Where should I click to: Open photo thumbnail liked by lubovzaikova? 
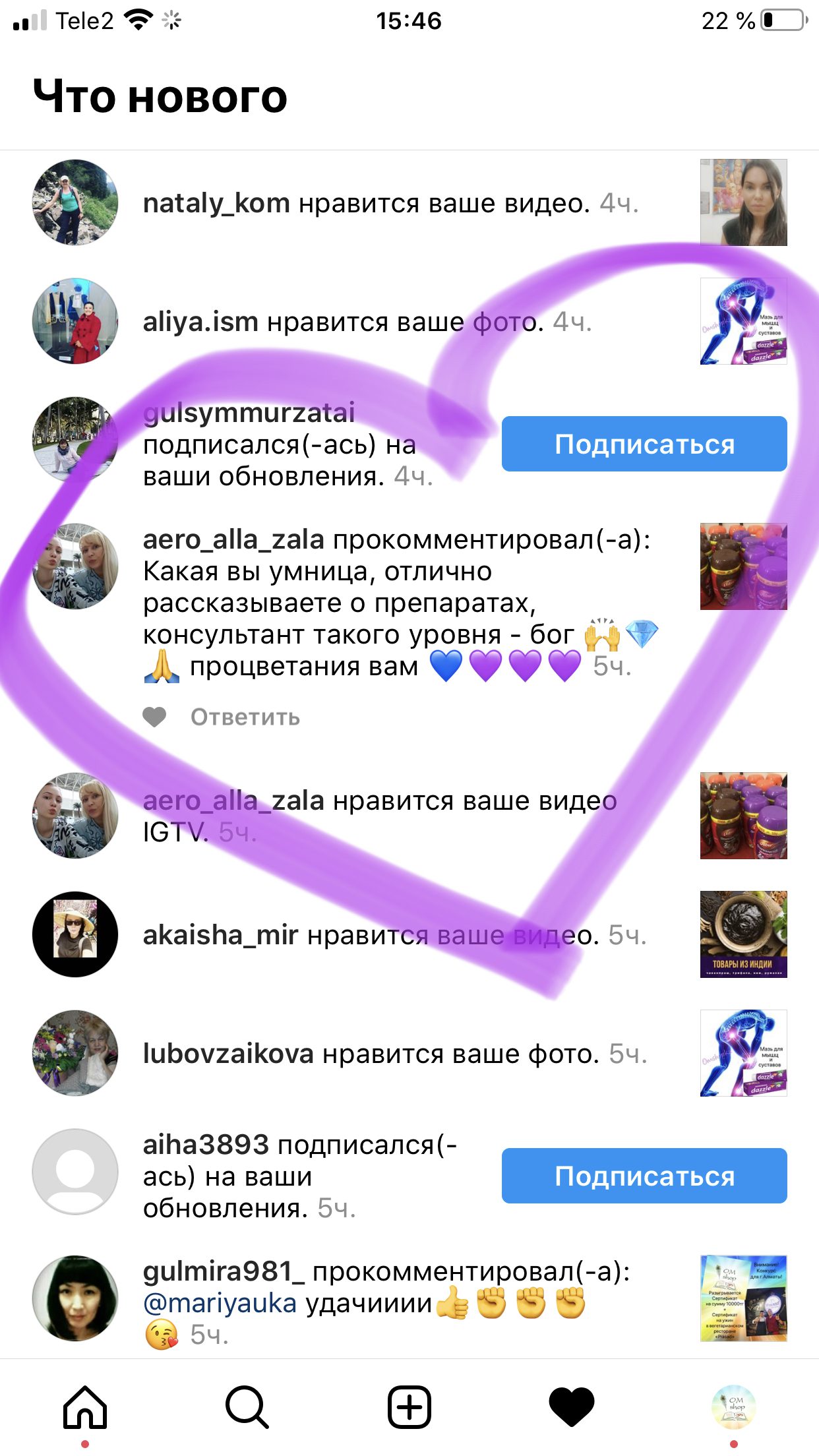coord(743,1053)
